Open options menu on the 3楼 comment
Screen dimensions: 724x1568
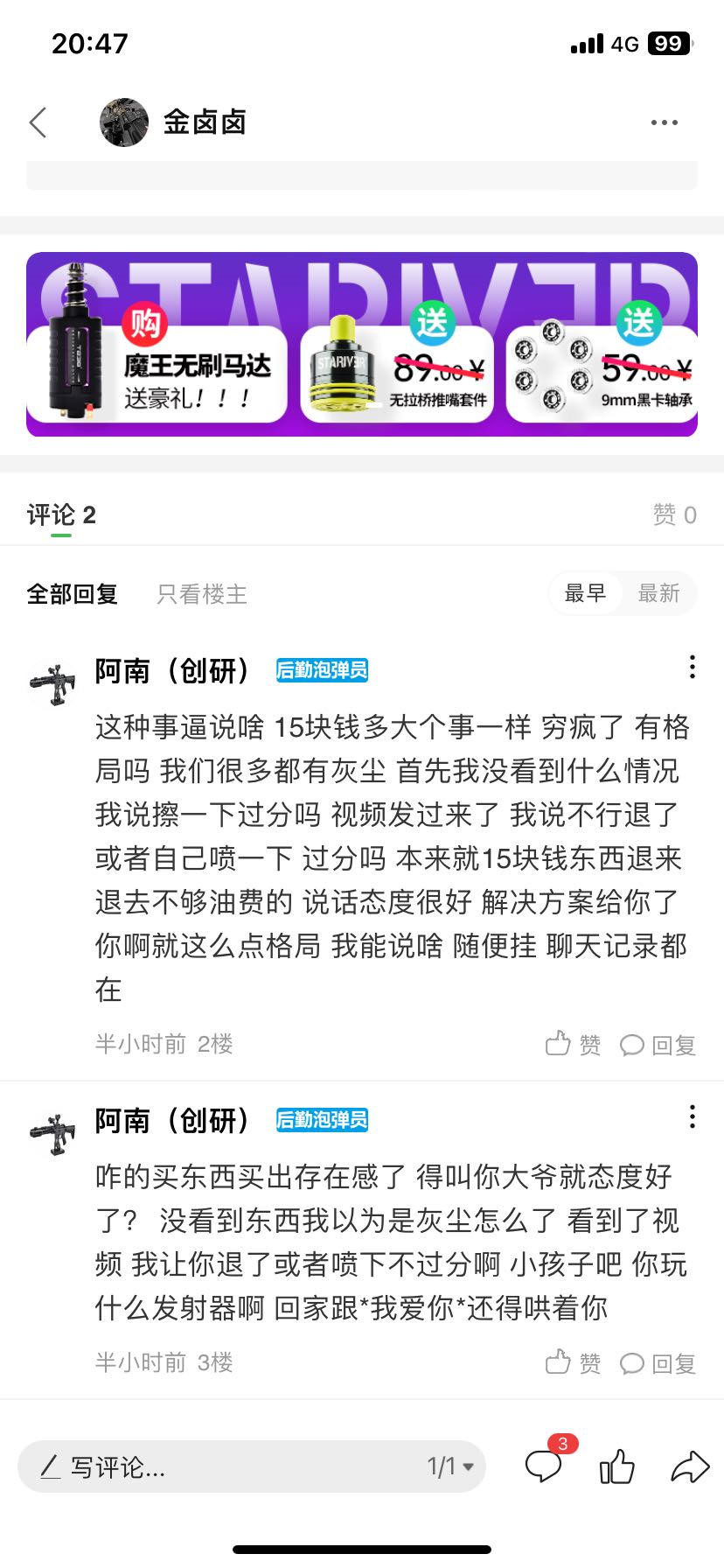click(692, 1116)
